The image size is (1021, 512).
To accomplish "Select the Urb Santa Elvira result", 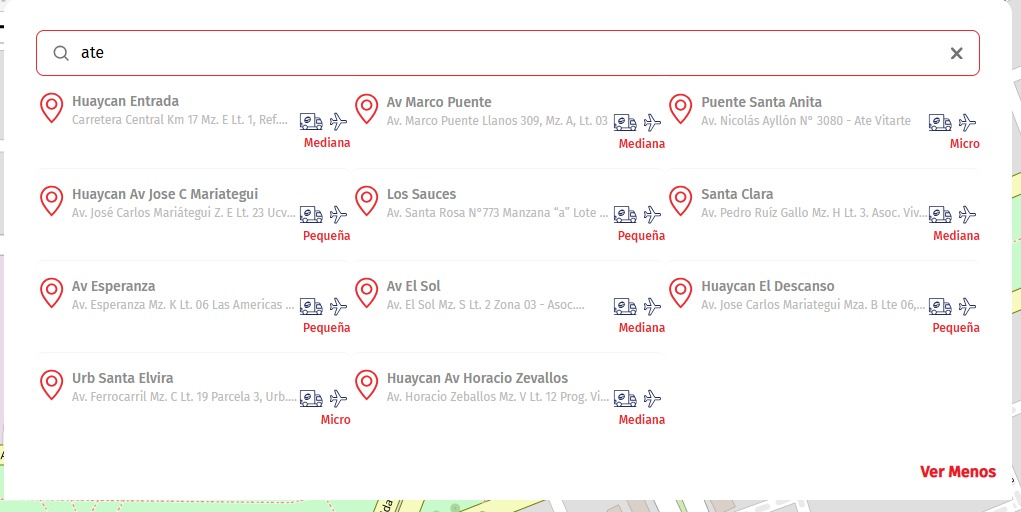I will point(123,378).
